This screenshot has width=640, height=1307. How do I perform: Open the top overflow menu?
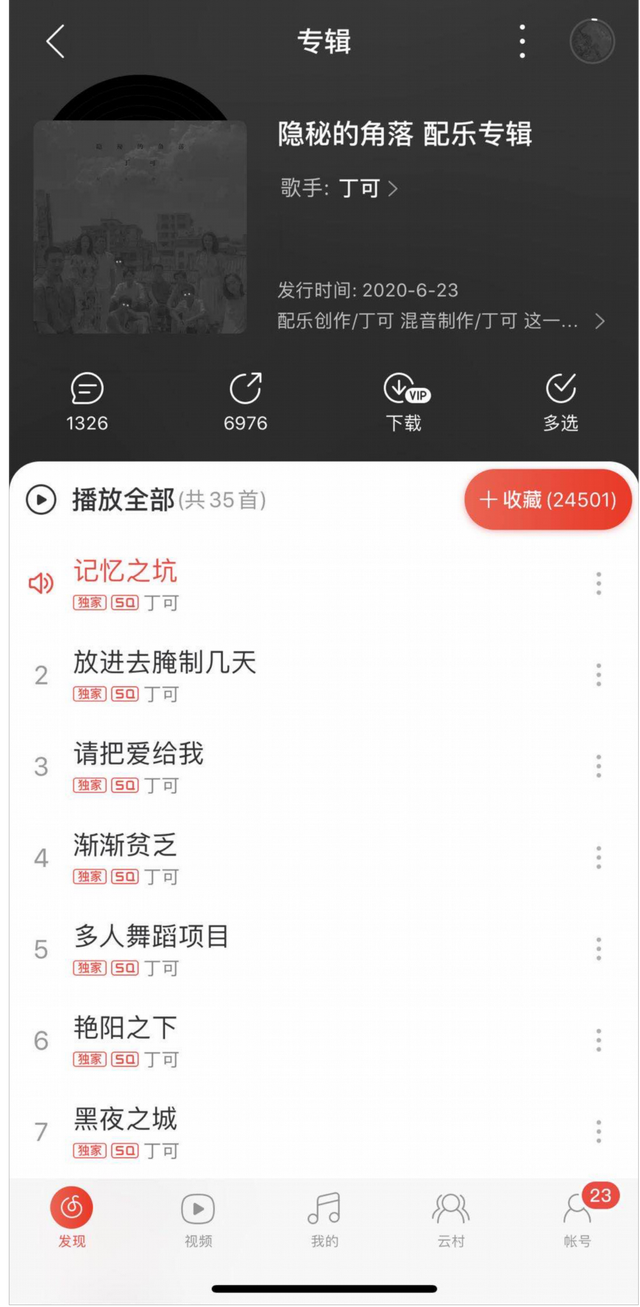(x=522, y=42)
